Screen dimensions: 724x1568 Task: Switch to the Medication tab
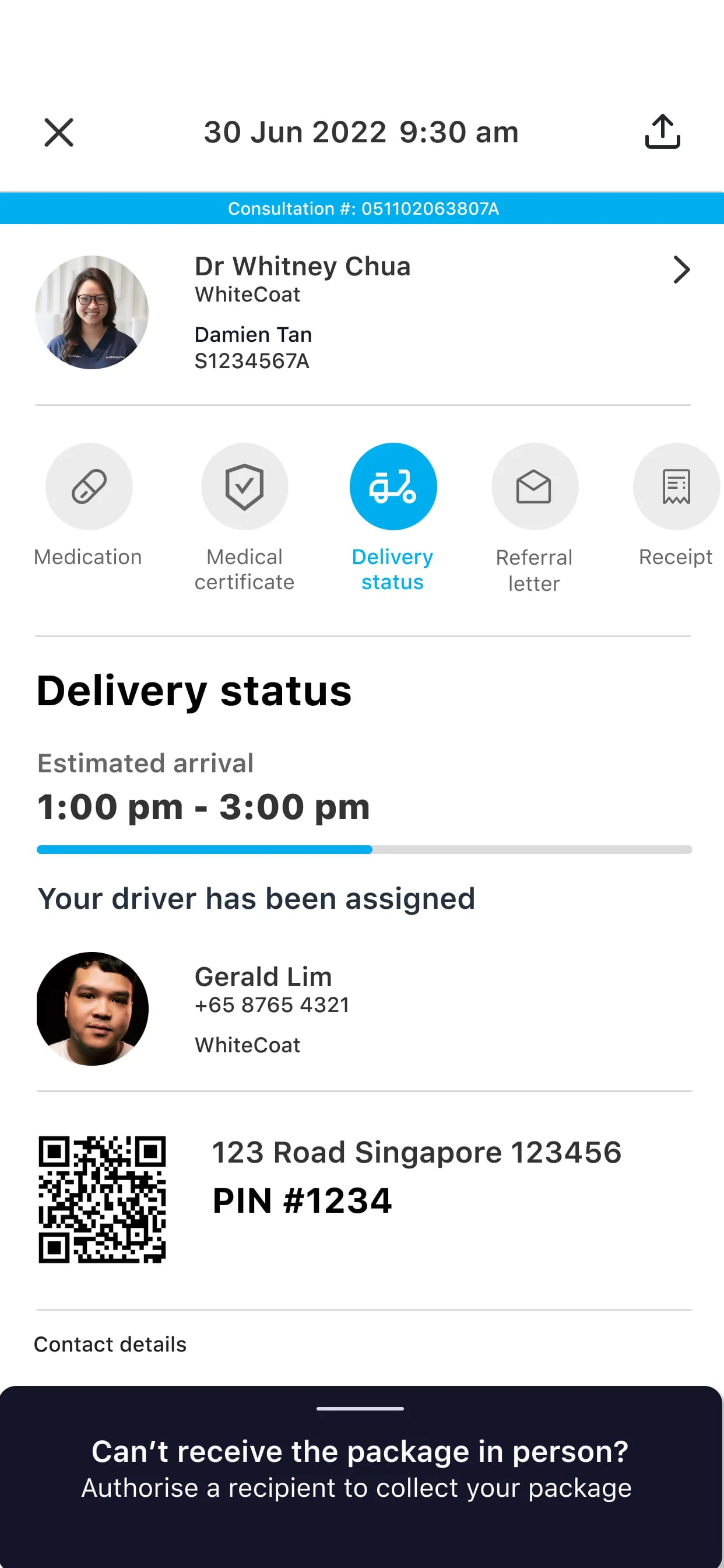pos(89,487)
